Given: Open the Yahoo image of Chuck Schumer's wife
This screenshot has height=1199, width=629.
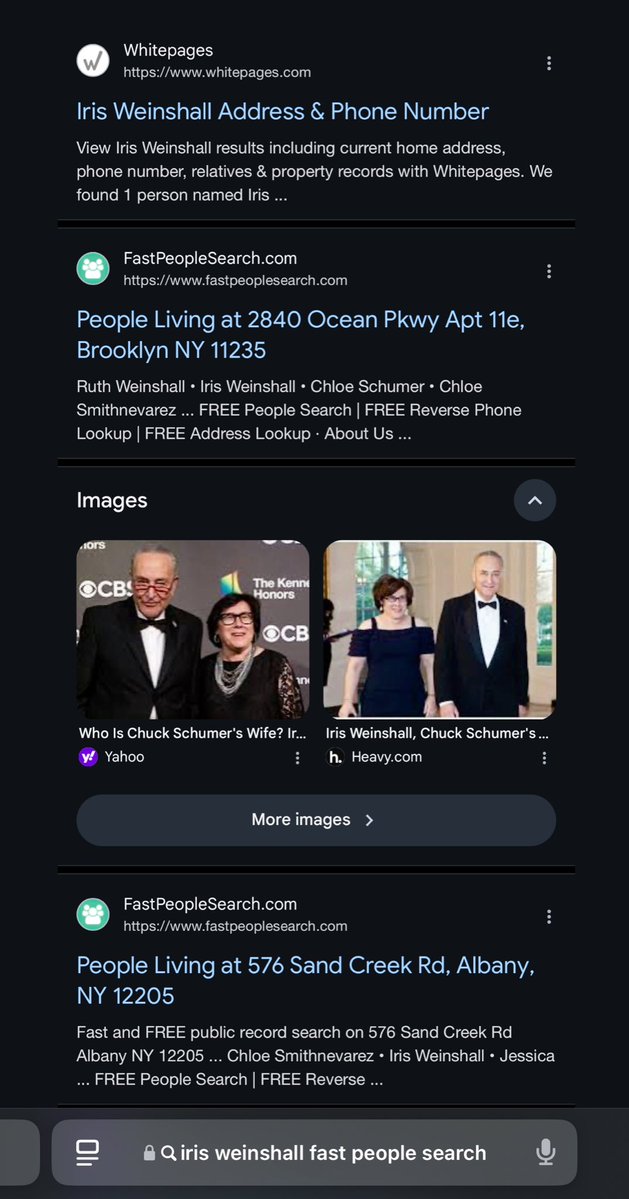Looking at the screenshot, I should (193, 629).
